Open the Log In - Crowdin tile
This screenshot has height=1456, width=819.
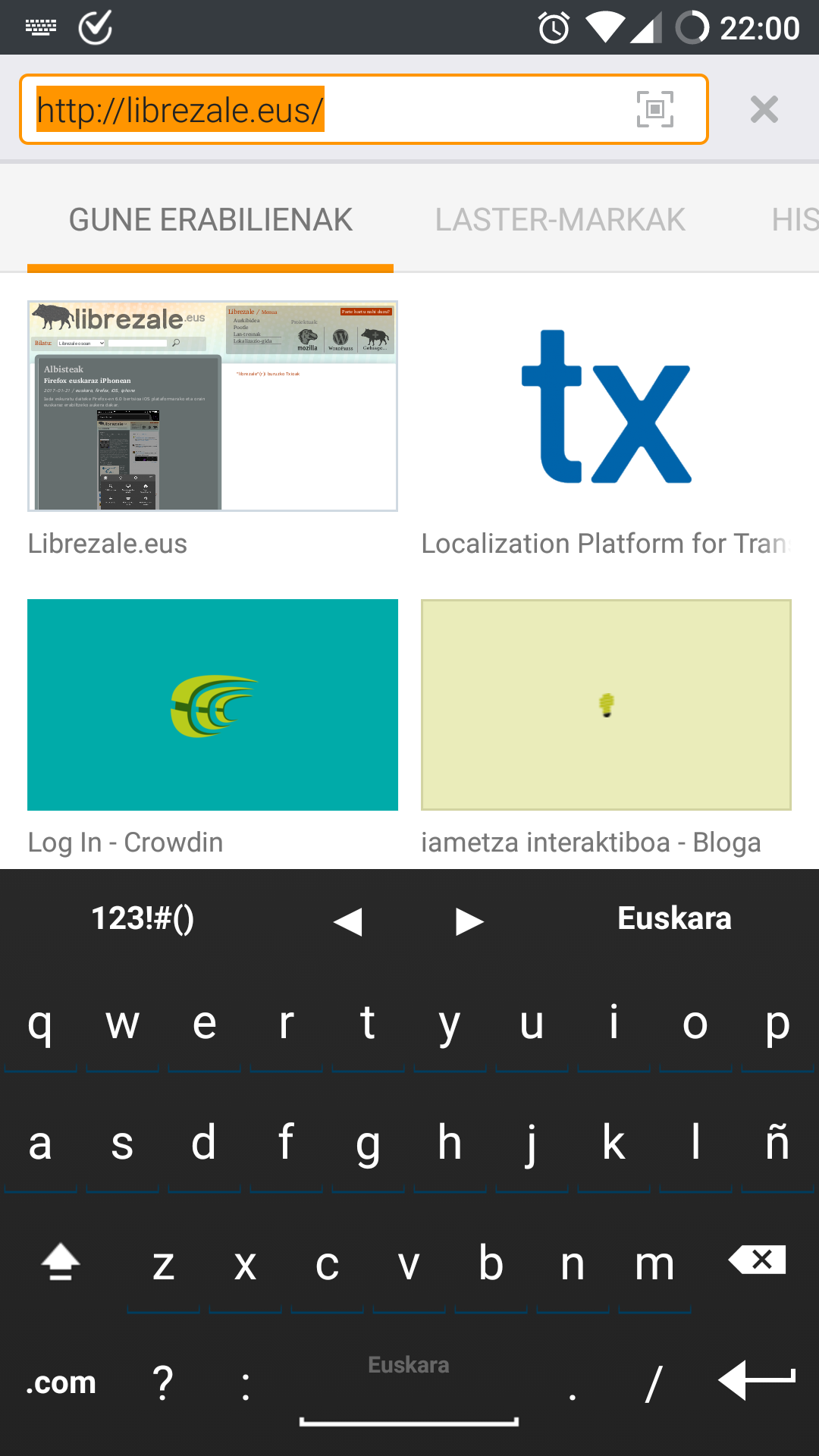coord(212,705)
